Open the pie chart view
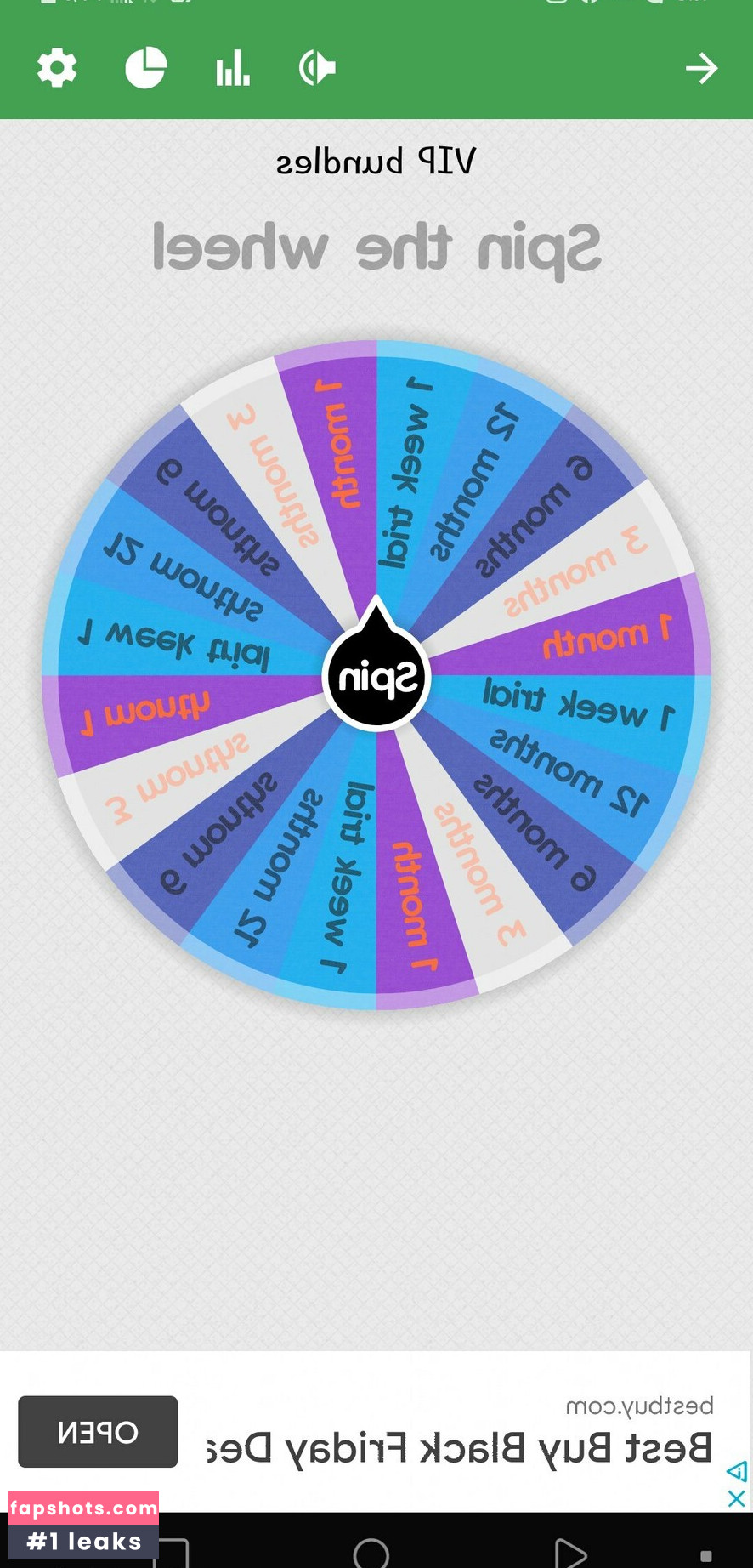 pyautogui.click(x=145, y=68)
